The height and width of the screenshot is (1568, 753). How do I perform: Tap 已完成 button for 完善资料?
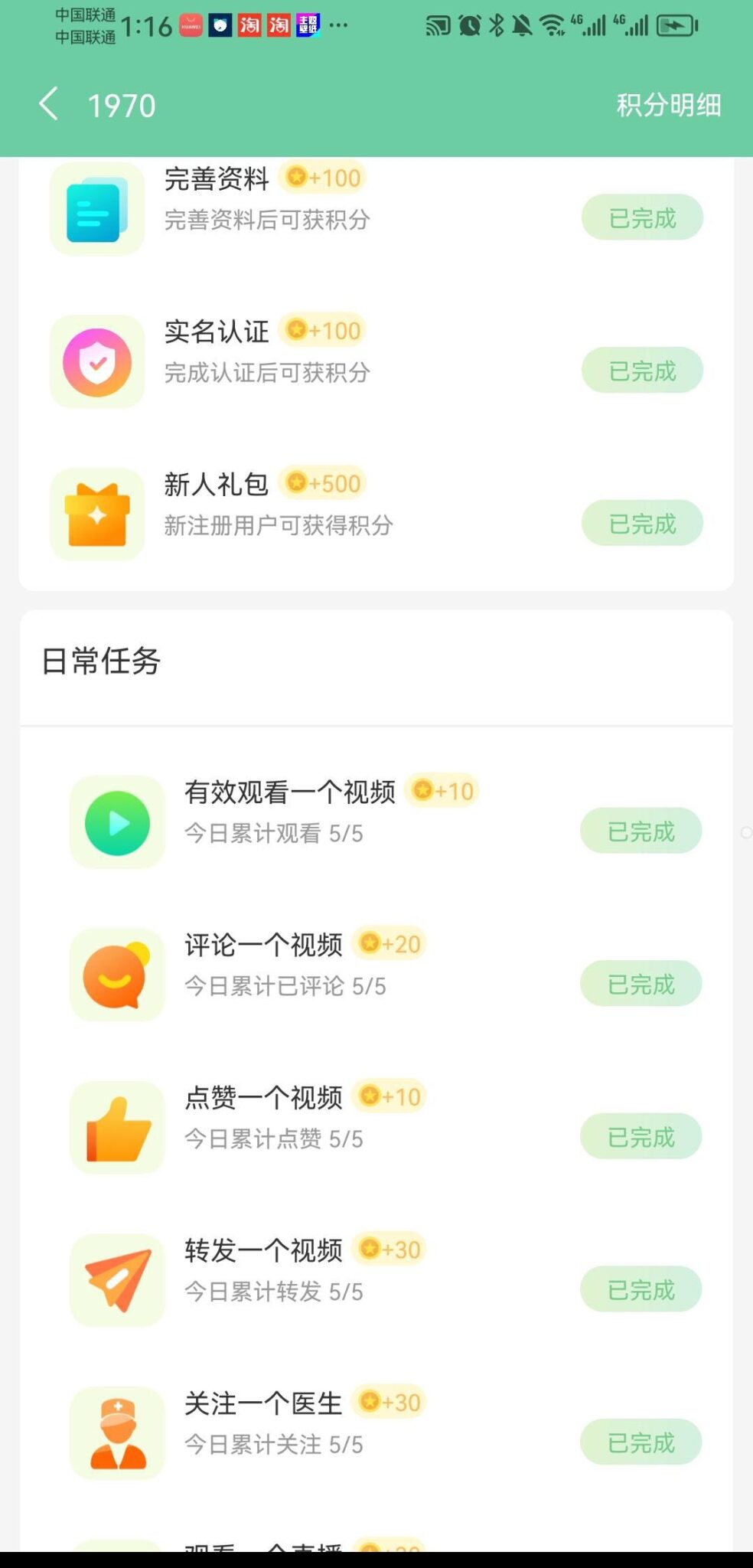tap(642, 218)
